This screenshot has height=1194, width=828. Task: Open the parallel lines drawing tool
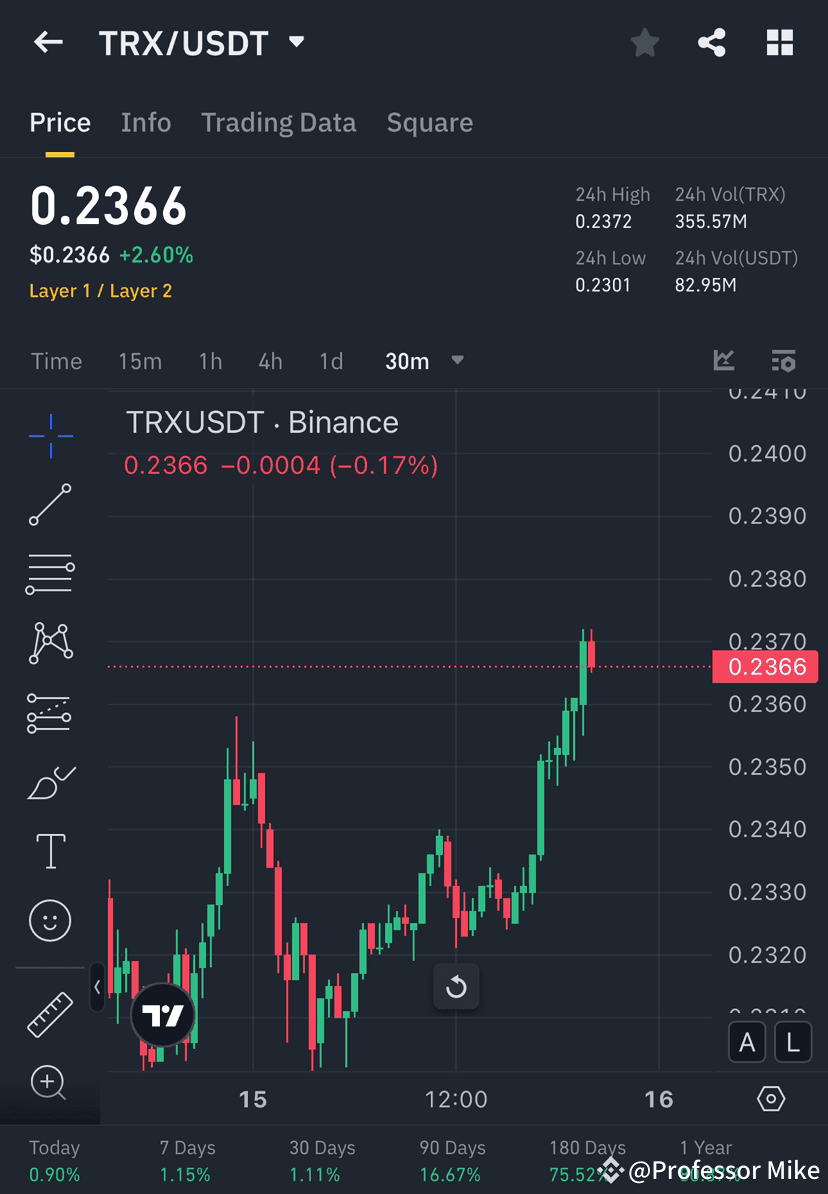(x=50, y=574)
